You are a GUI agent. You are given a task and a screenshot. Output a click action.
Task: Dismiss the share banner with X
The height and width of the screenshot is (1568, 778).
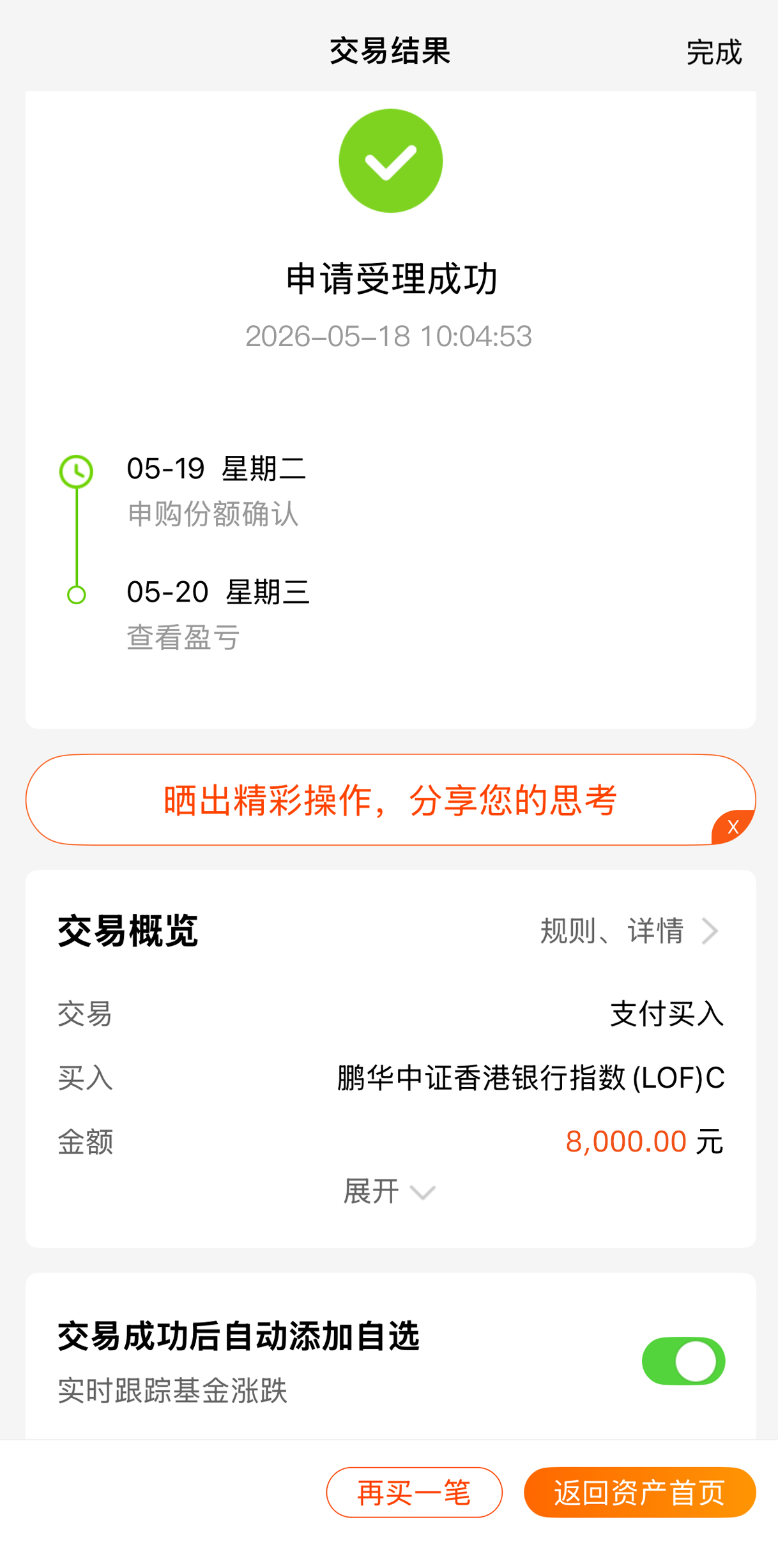tap(733, 827)
